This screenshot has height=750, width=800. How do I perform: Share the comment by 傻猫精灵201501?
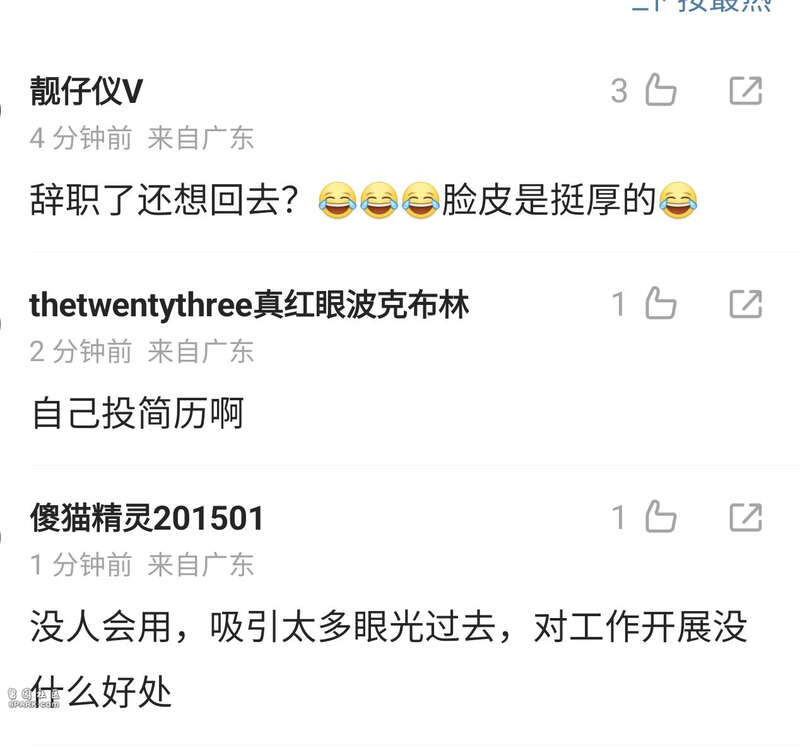click(745, 517)
